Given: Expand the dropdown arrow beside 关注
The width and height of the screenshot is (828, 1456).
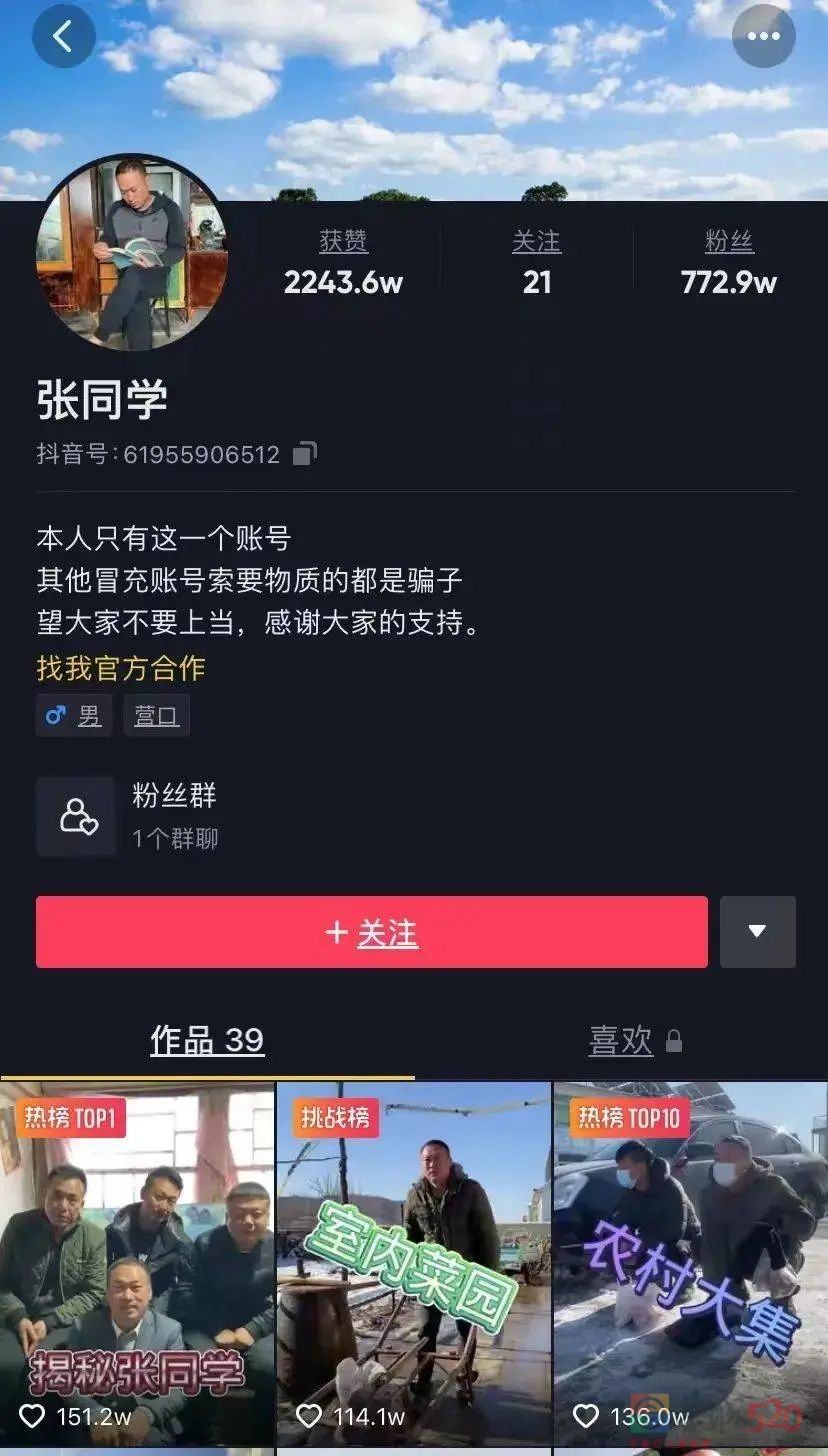Looking at the screenshot, I should point(757,932).
